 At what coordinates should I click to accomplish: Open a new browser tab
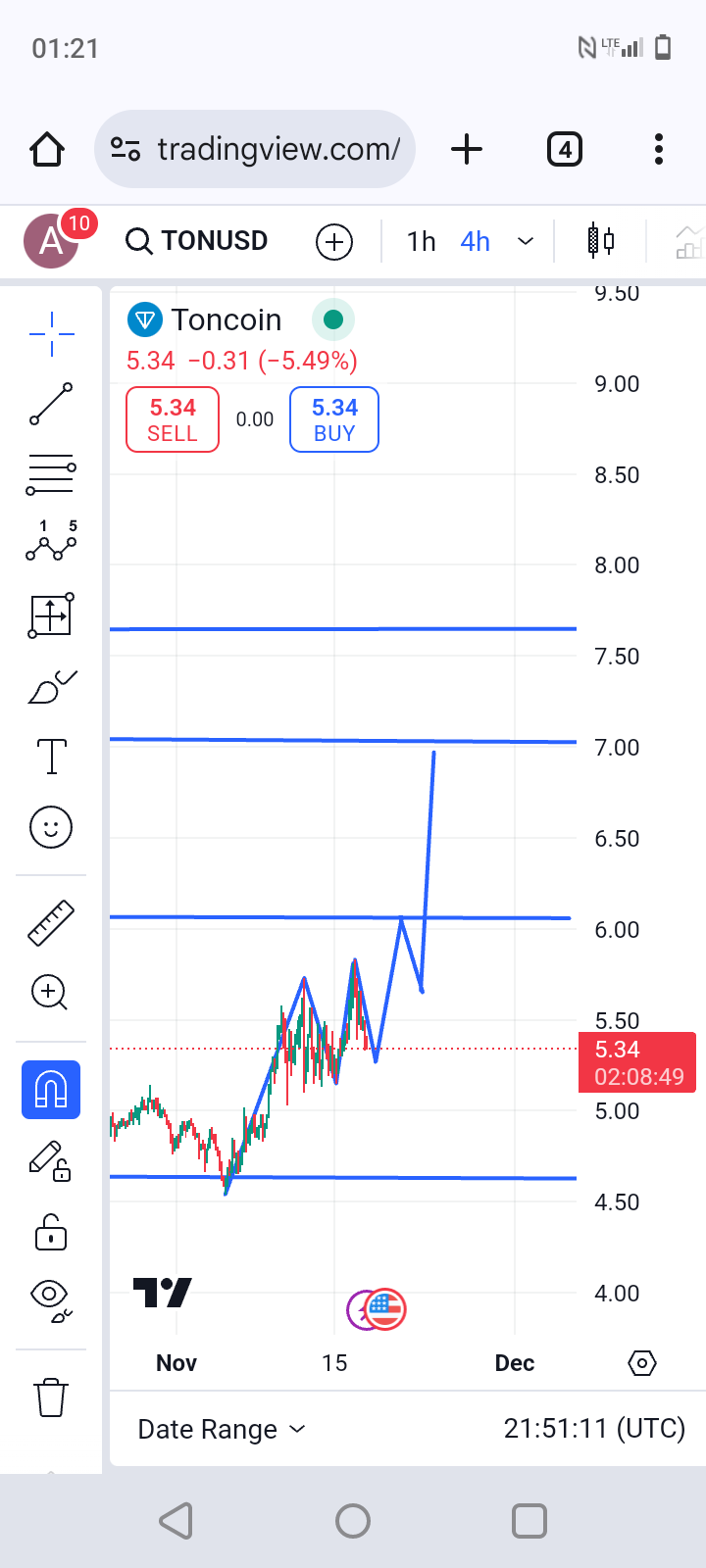(x=467, y=149)
